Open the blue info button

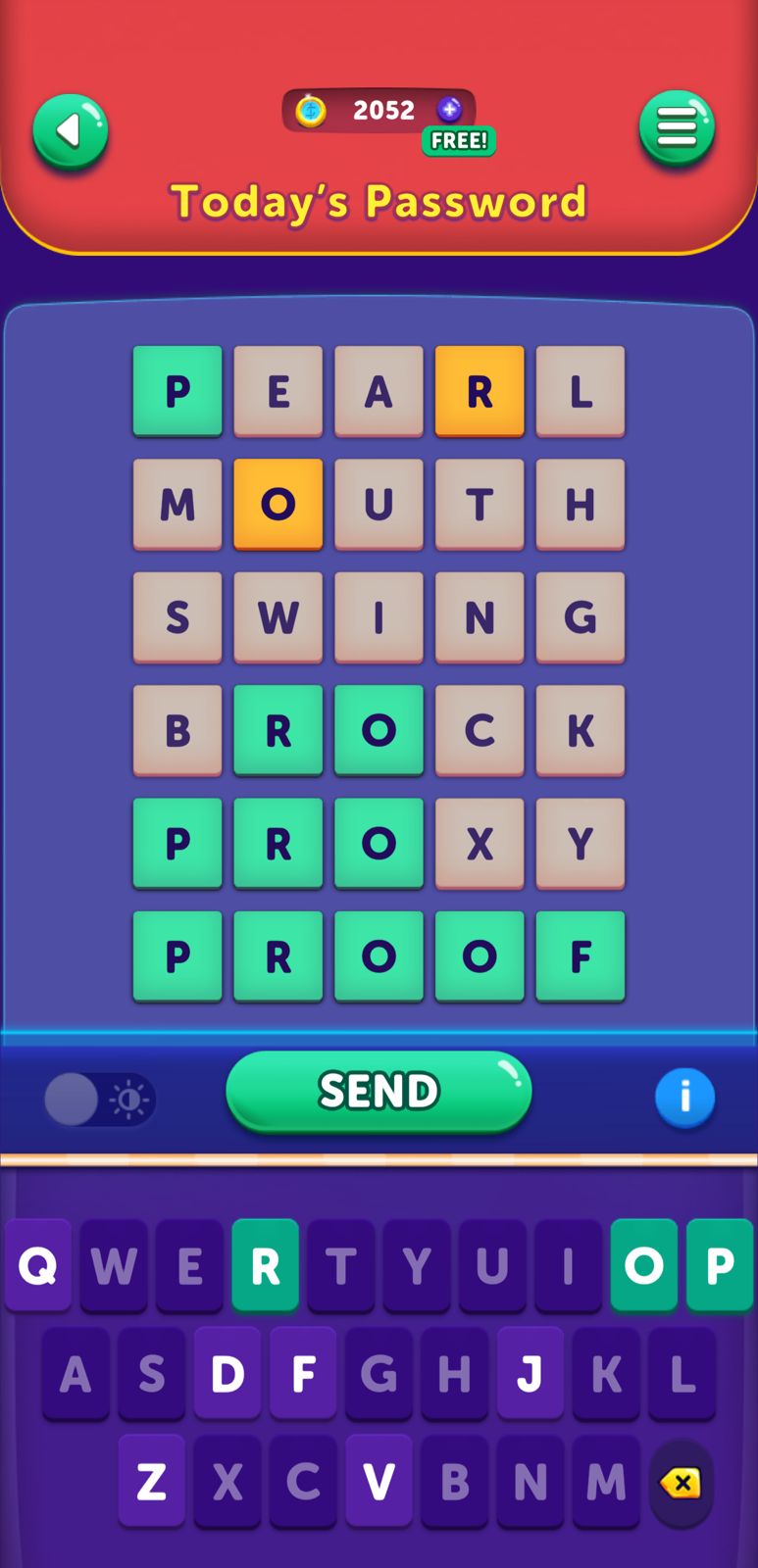tap(684, 1097)
